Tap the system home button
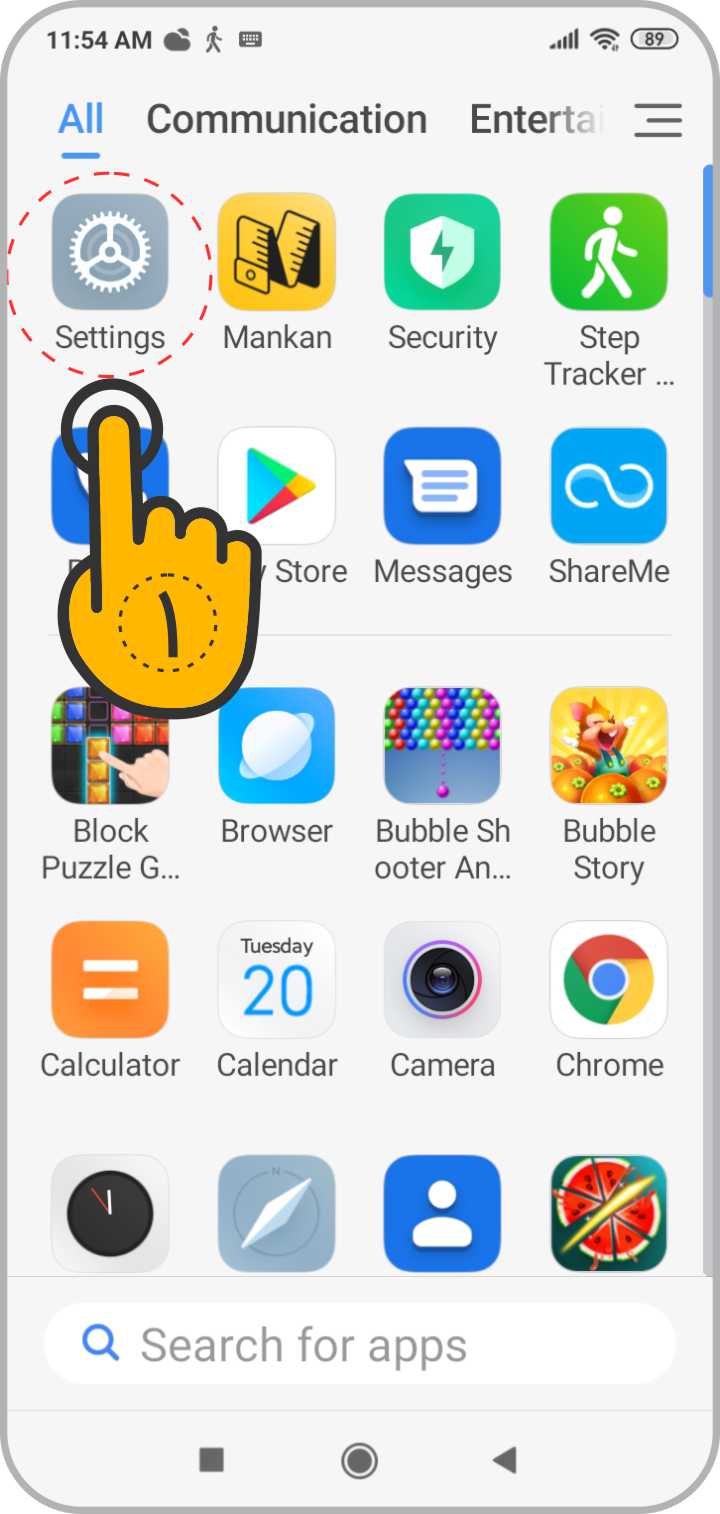 [x=359, y=1461]
